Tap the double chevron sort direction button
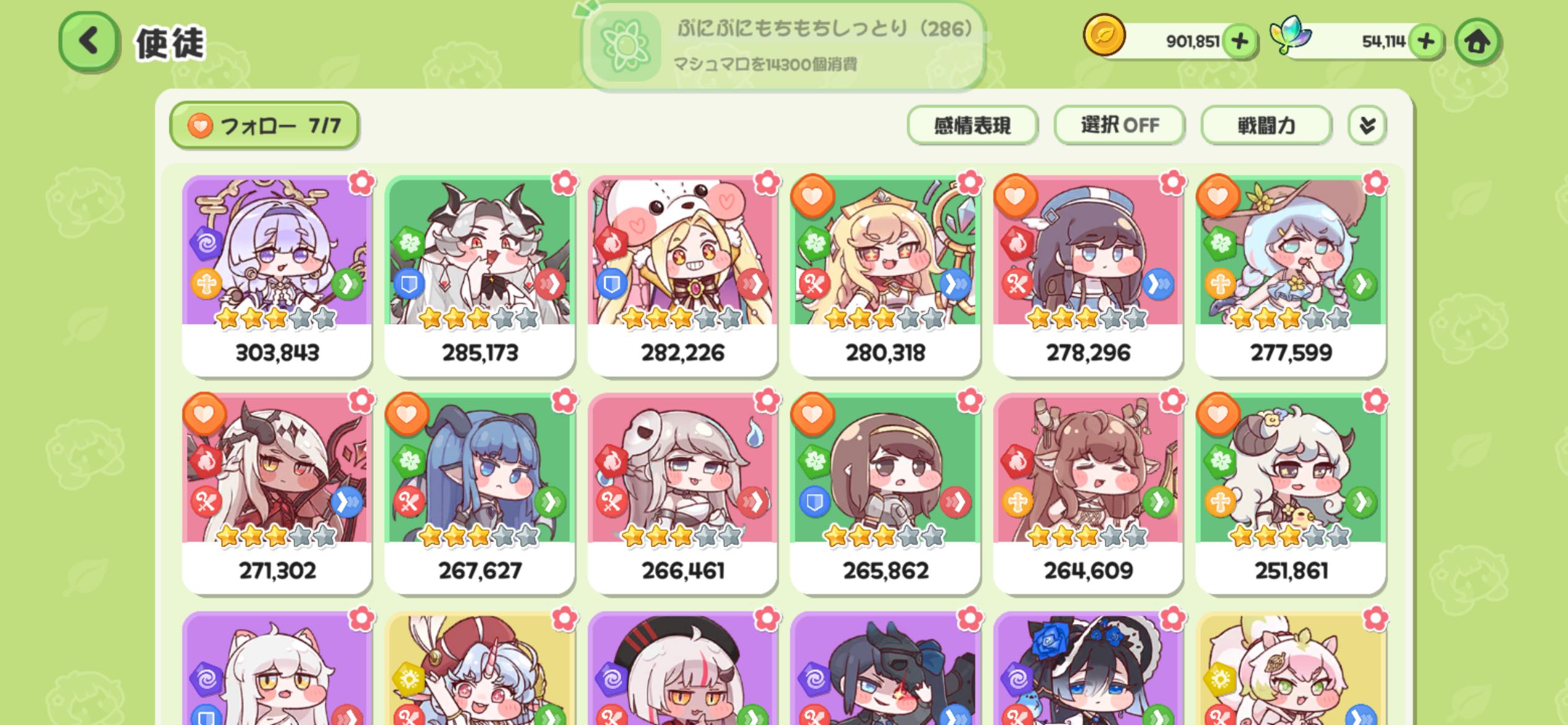Screen dimensions: 1568x725 pyautogui.click(x=1367, y=126)
